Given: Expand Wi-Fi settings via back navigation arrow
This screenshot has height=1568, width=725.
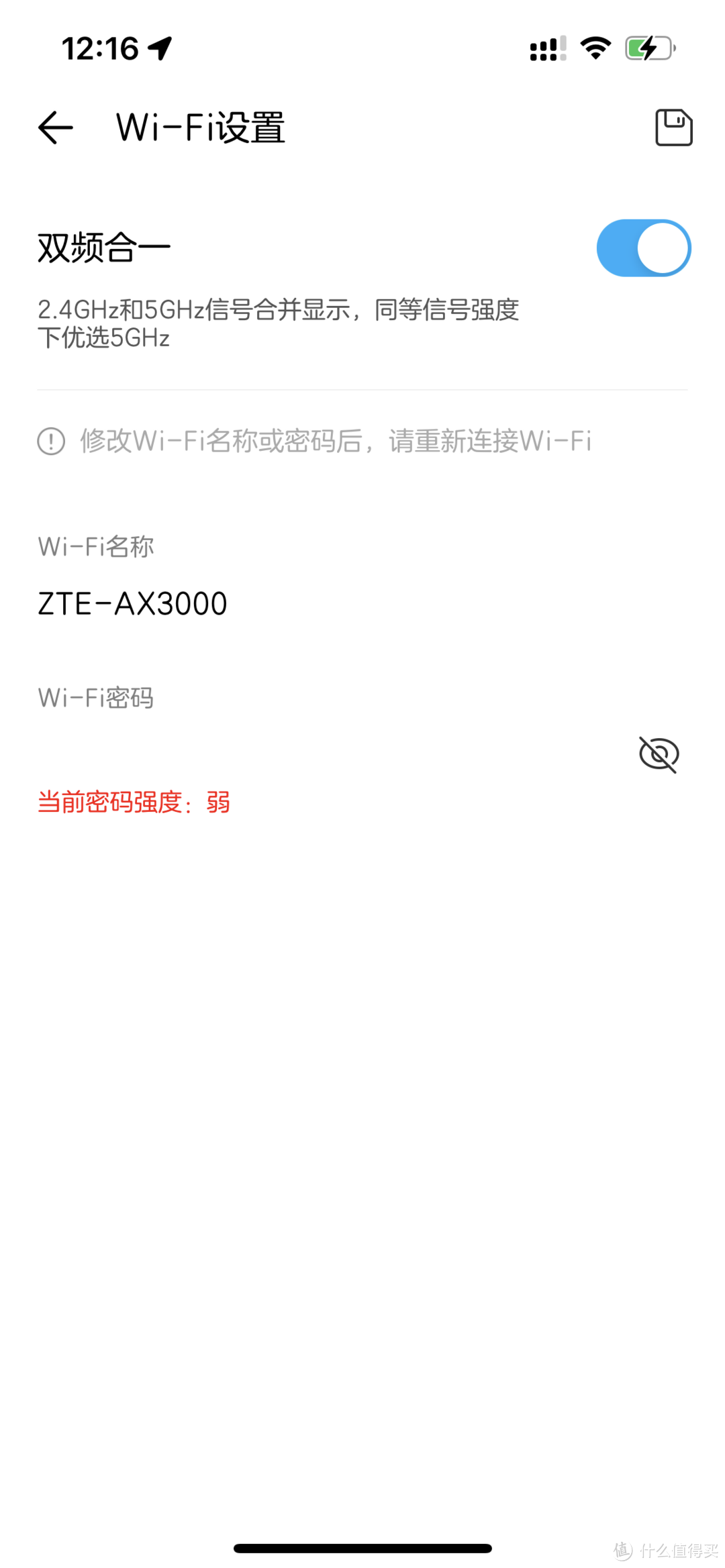Looking at the screenshot, I should [x=55, y=127].
